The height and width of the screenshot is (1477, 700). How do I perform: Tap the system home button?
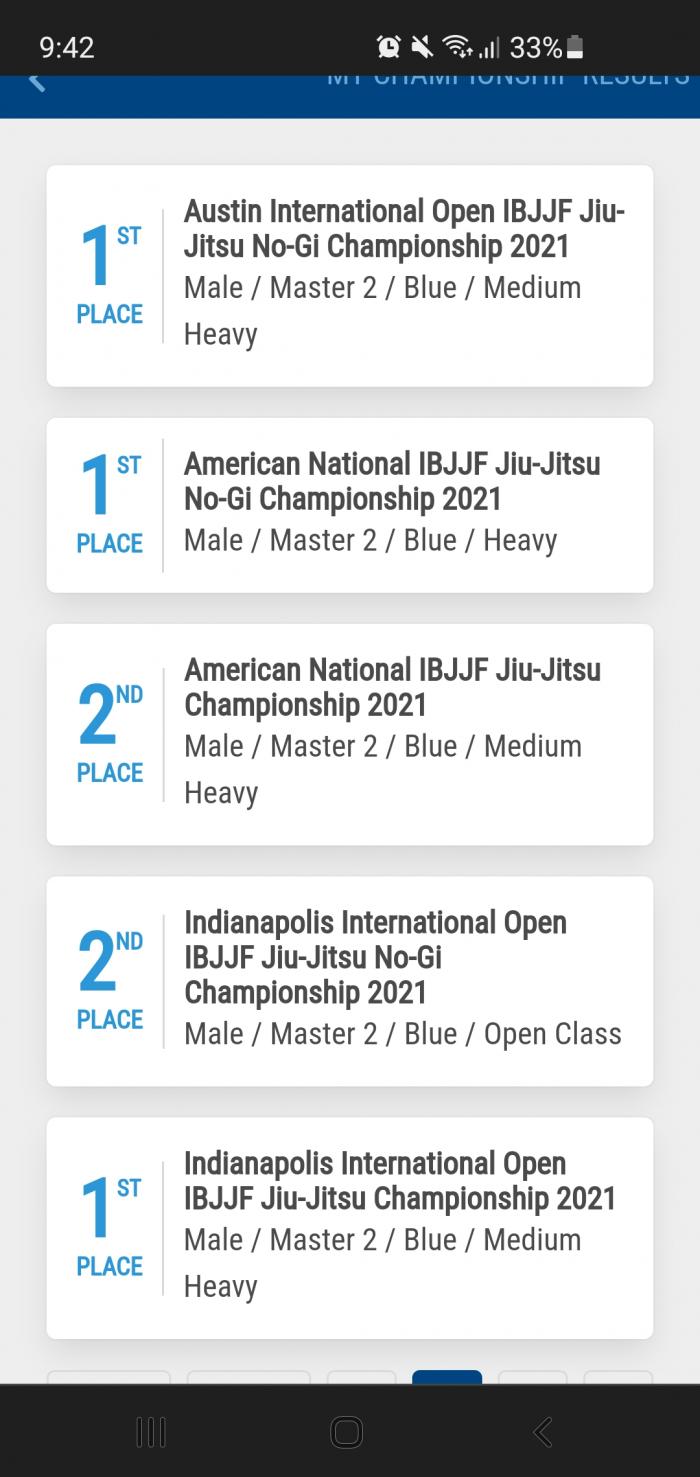(346, 1432)
